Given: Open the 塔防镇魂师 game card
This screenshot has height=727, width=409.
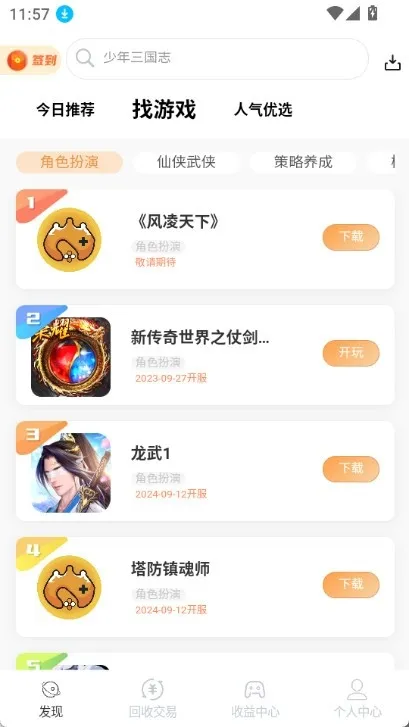Looking at the screenshot, I should (x=205, y=587).
